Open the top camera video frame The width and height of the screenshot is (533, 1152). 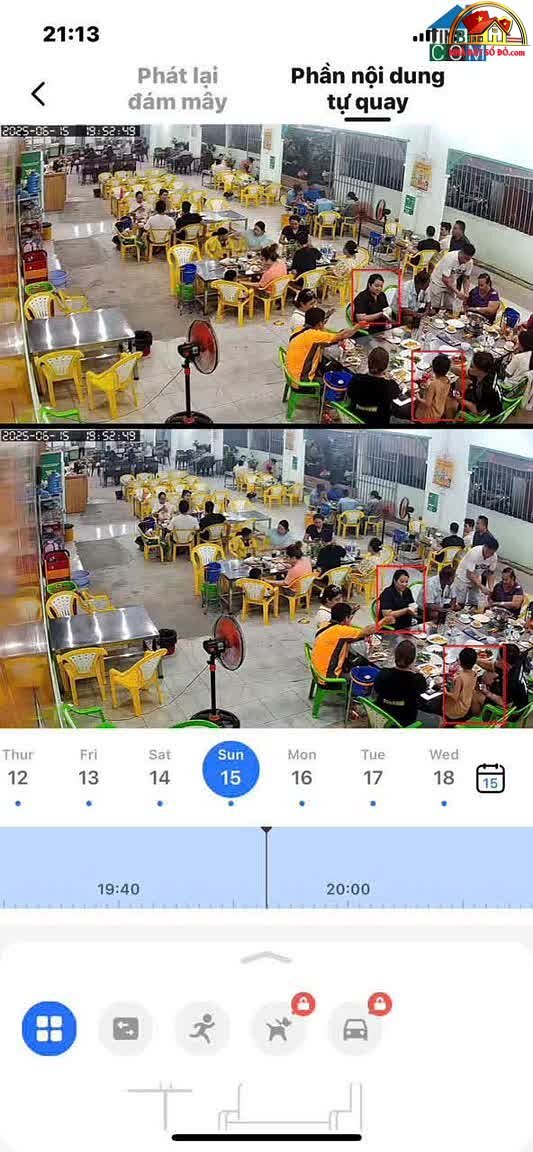(x=266, y=274)
